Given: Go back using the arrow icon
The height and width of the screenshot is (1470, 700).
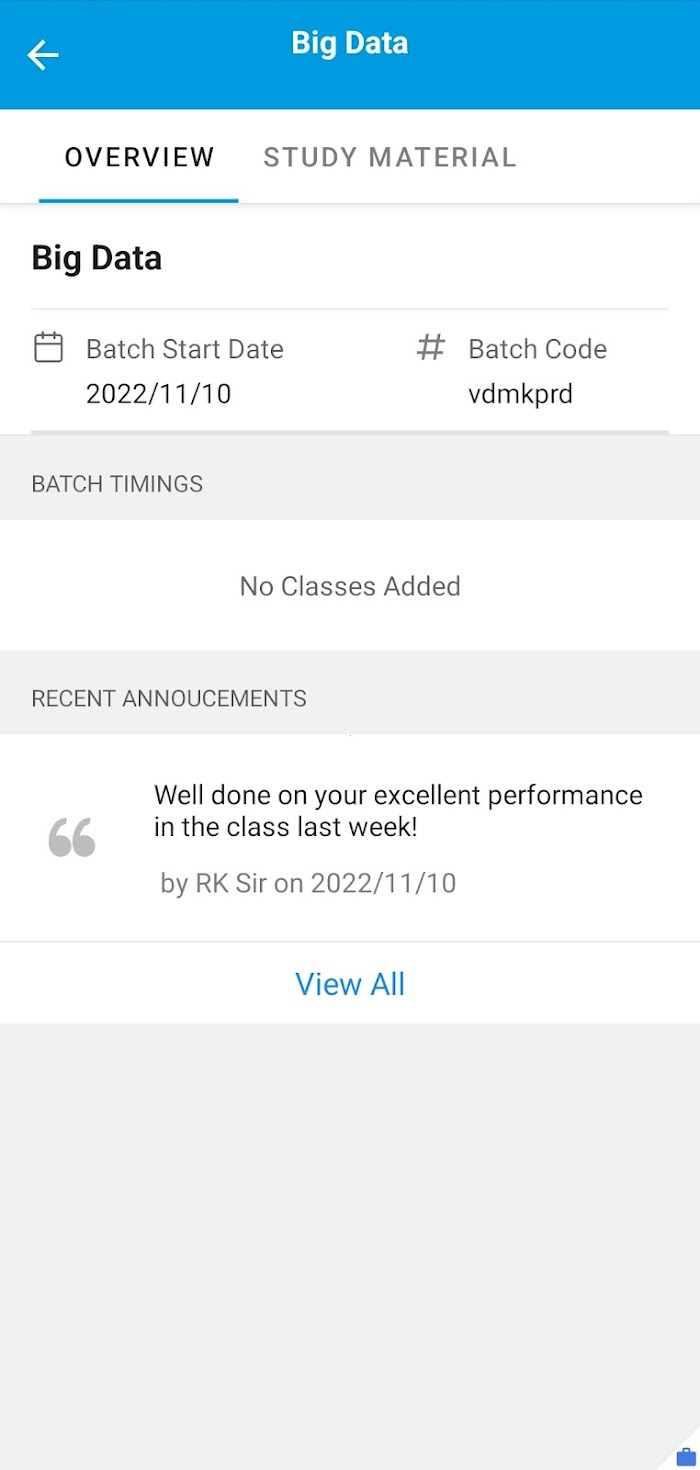Looking at the screenshot, I should coord(43,55).
